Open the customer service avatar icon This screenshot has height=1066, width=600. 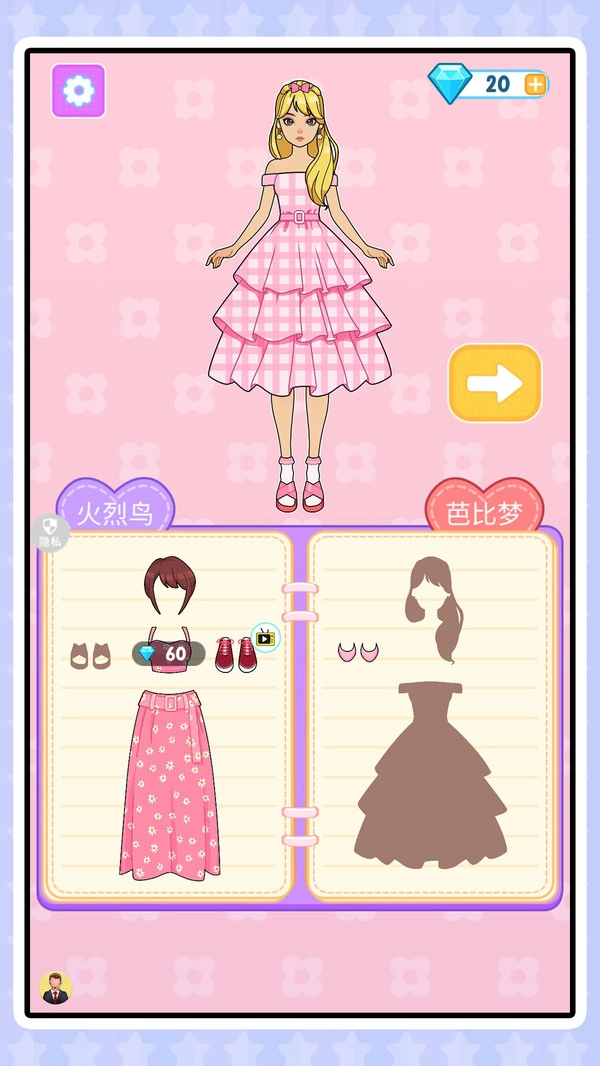click(56, 988)
